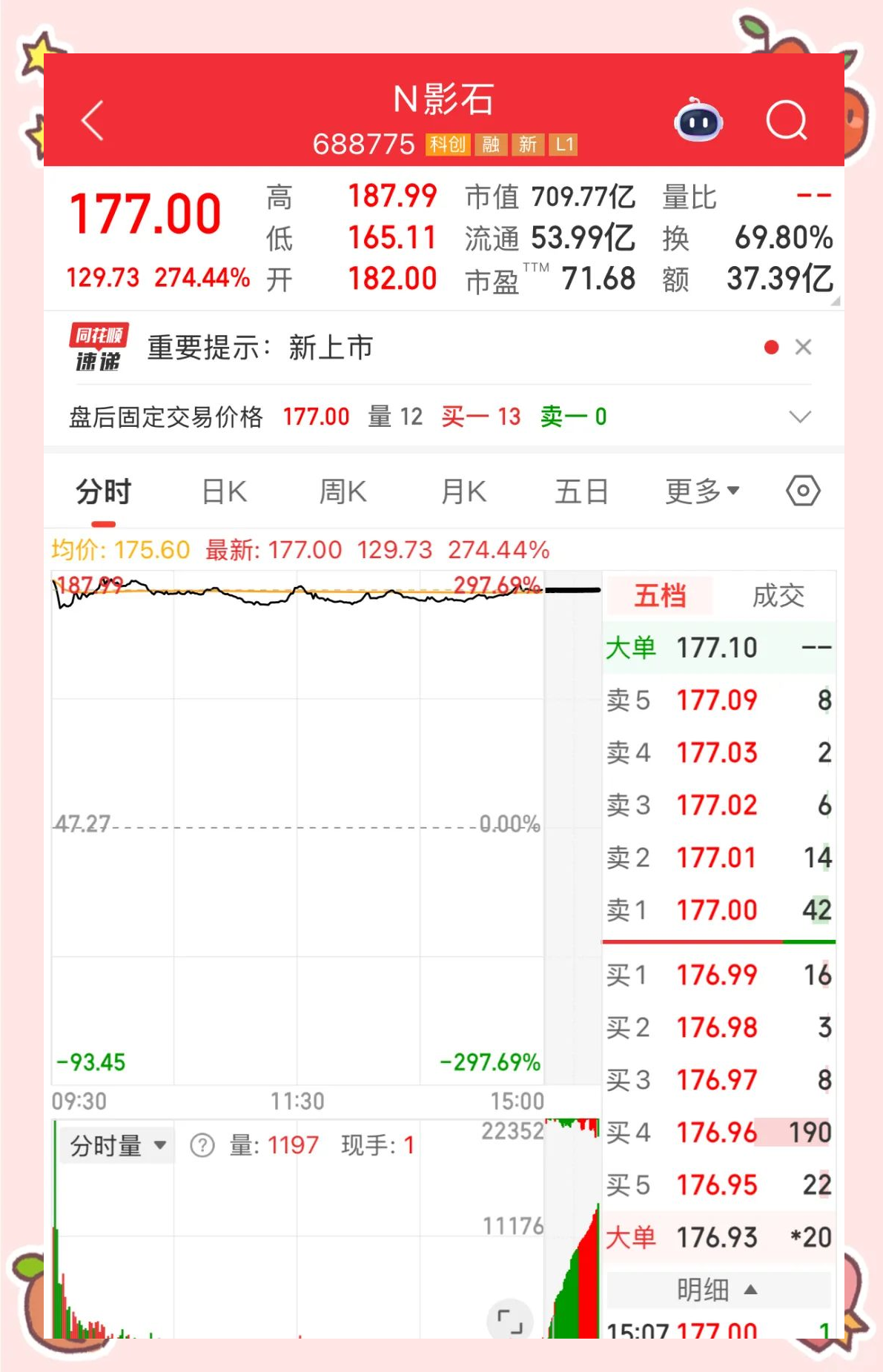Expand the 盘后固定交易价格 section

pyautogui.click(x=800, y=417)
